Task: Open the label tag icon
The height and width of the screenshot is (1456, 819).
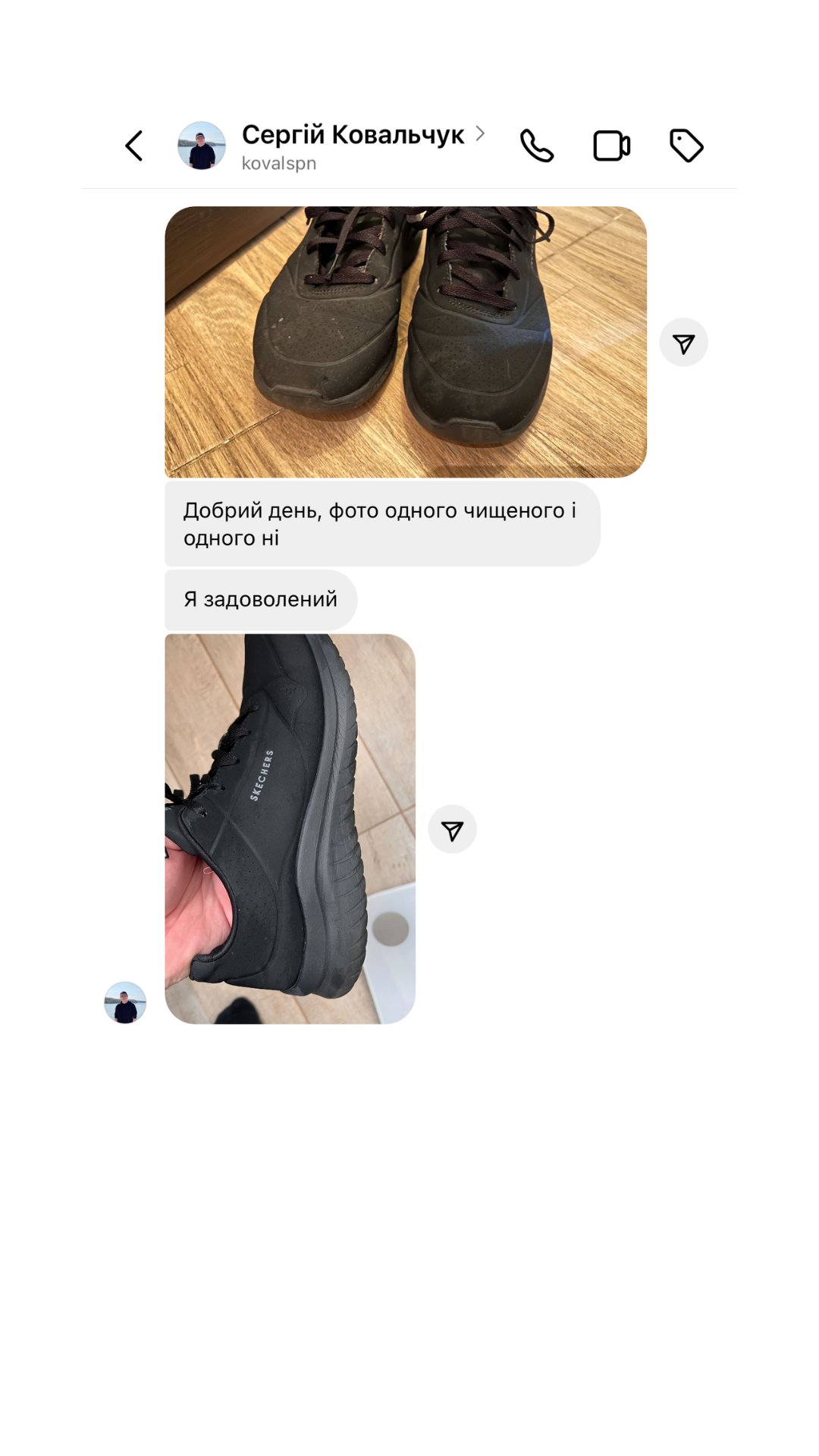Action: (x=686, y=146)
